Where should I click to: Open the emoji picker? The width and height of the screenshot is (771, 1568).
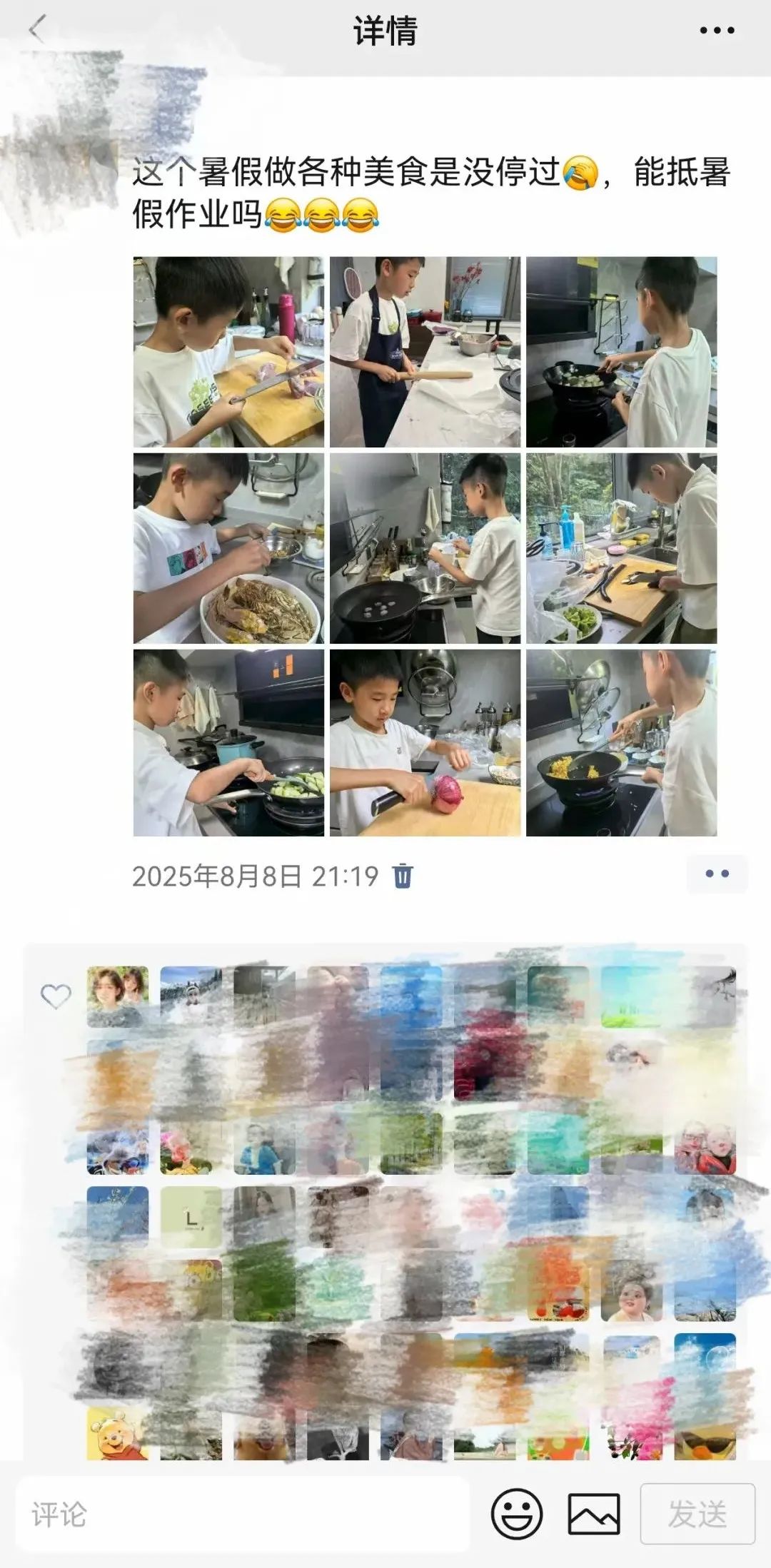tap(516, 1514)
